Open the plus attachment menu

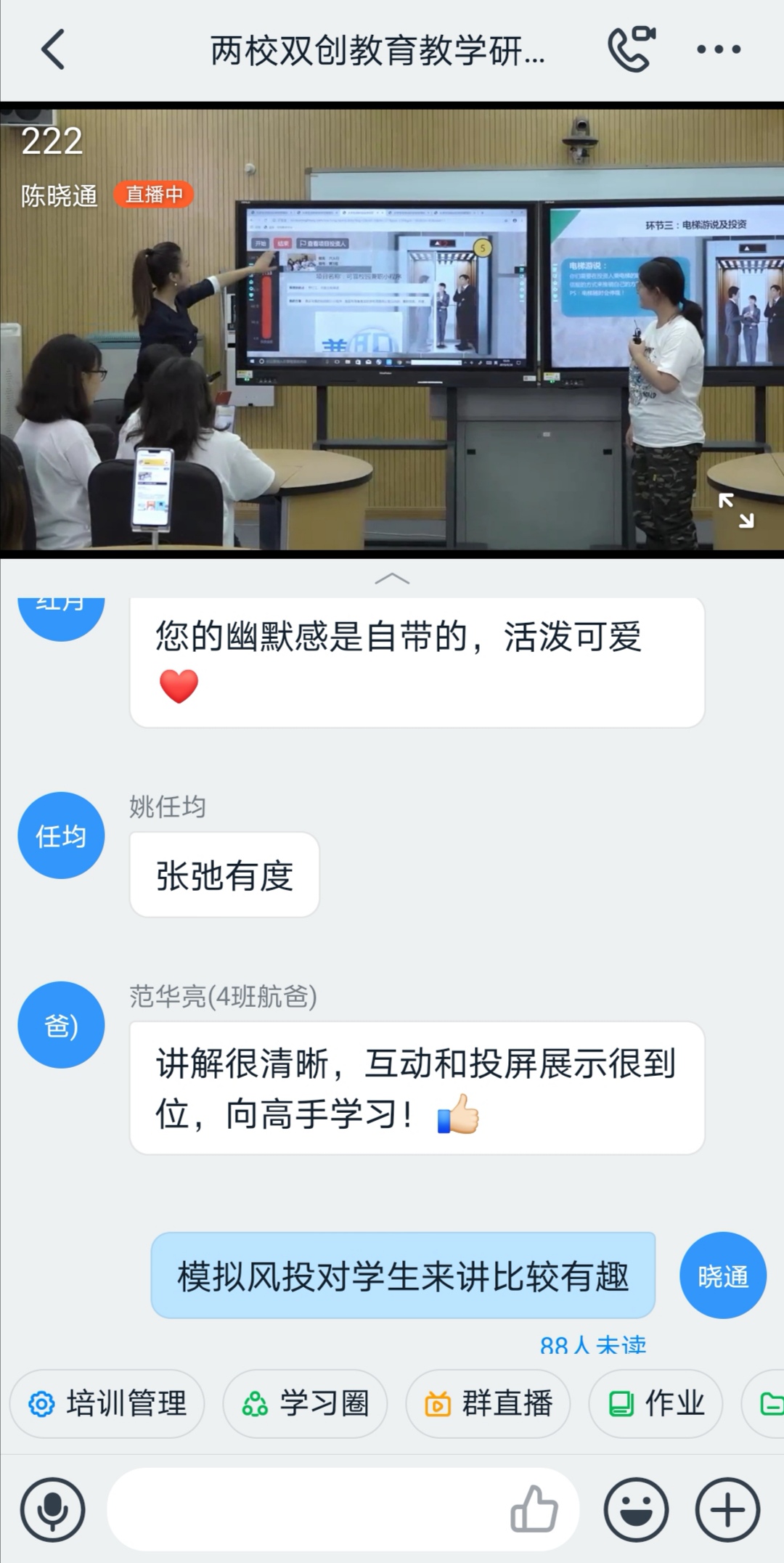click(x=727, y=1509)
